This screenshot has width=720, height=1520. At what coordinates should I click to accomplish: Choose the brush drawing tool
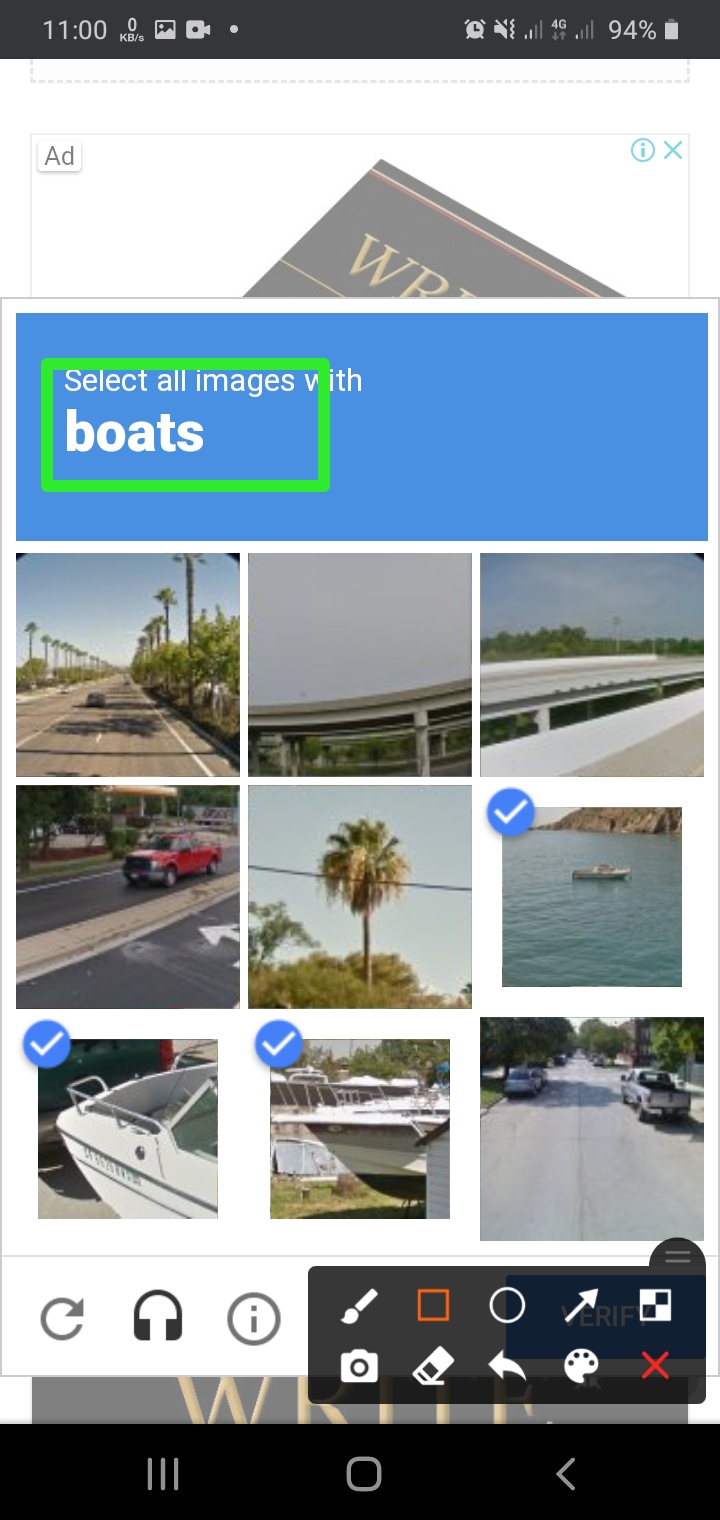(x=359, y=1306)
